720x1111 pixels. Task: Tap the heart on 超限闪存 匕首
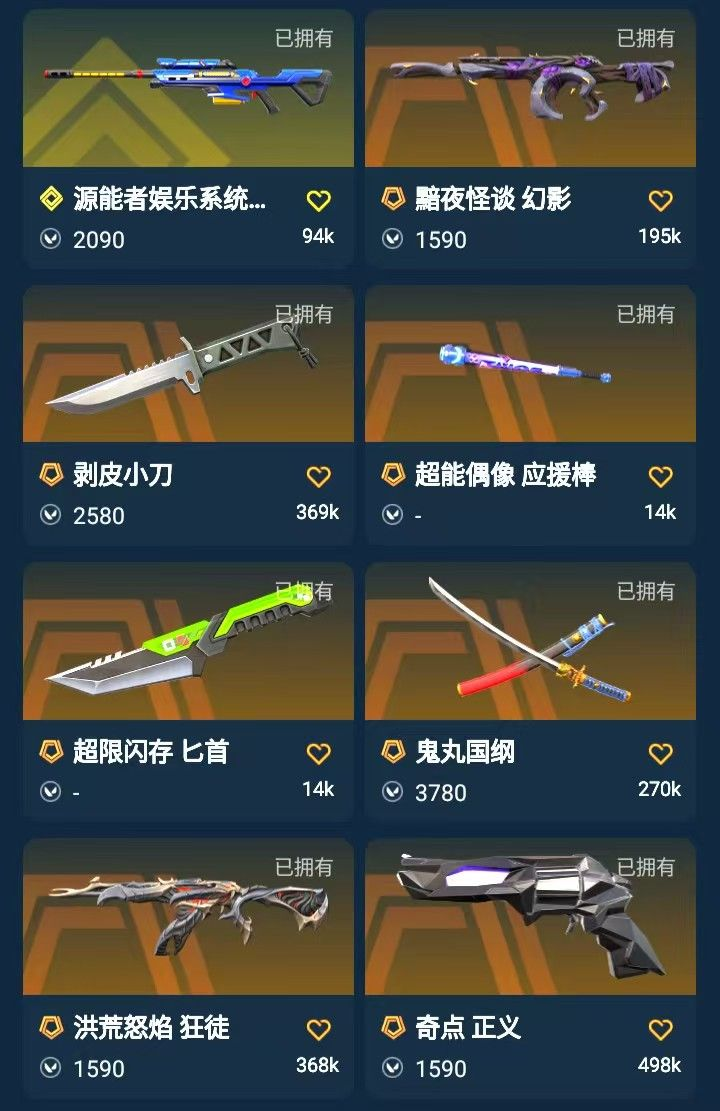click(318, 753)
